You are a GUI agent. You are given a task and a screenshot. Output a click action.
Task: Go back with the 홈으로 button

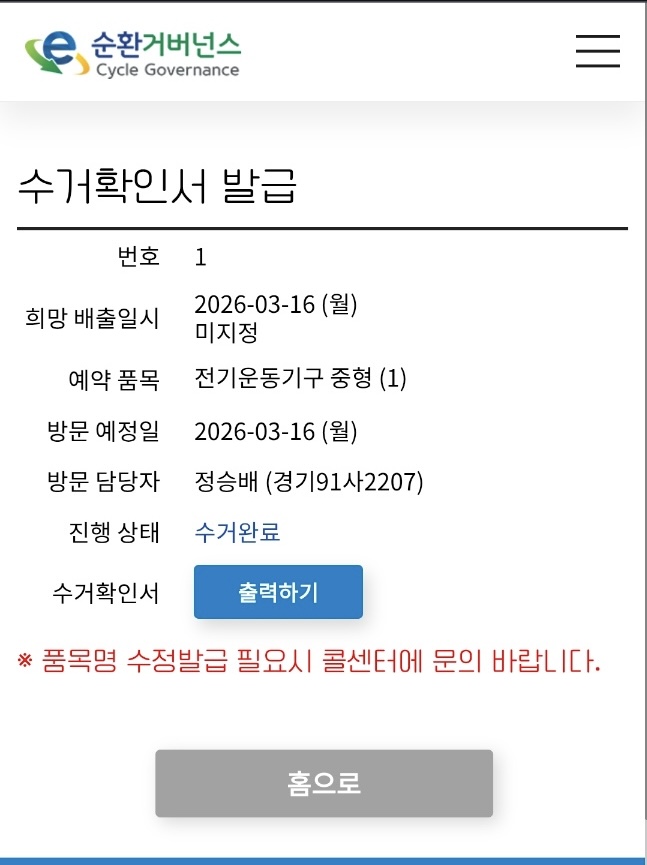[324, 783]
